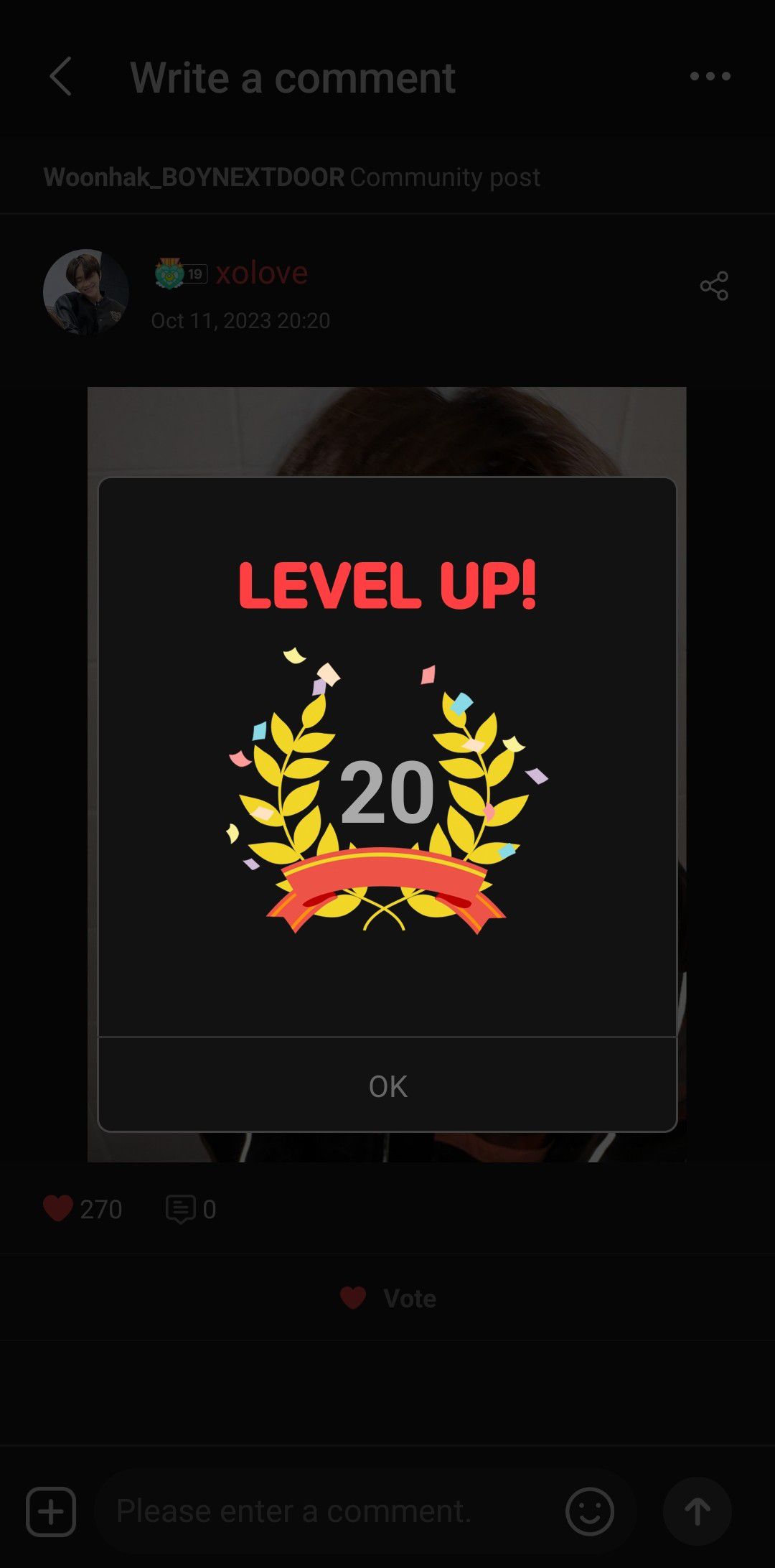Dismiss the Level Up dialog with OK
Screen dimensions: 775x1568
tap(387, 1086)
